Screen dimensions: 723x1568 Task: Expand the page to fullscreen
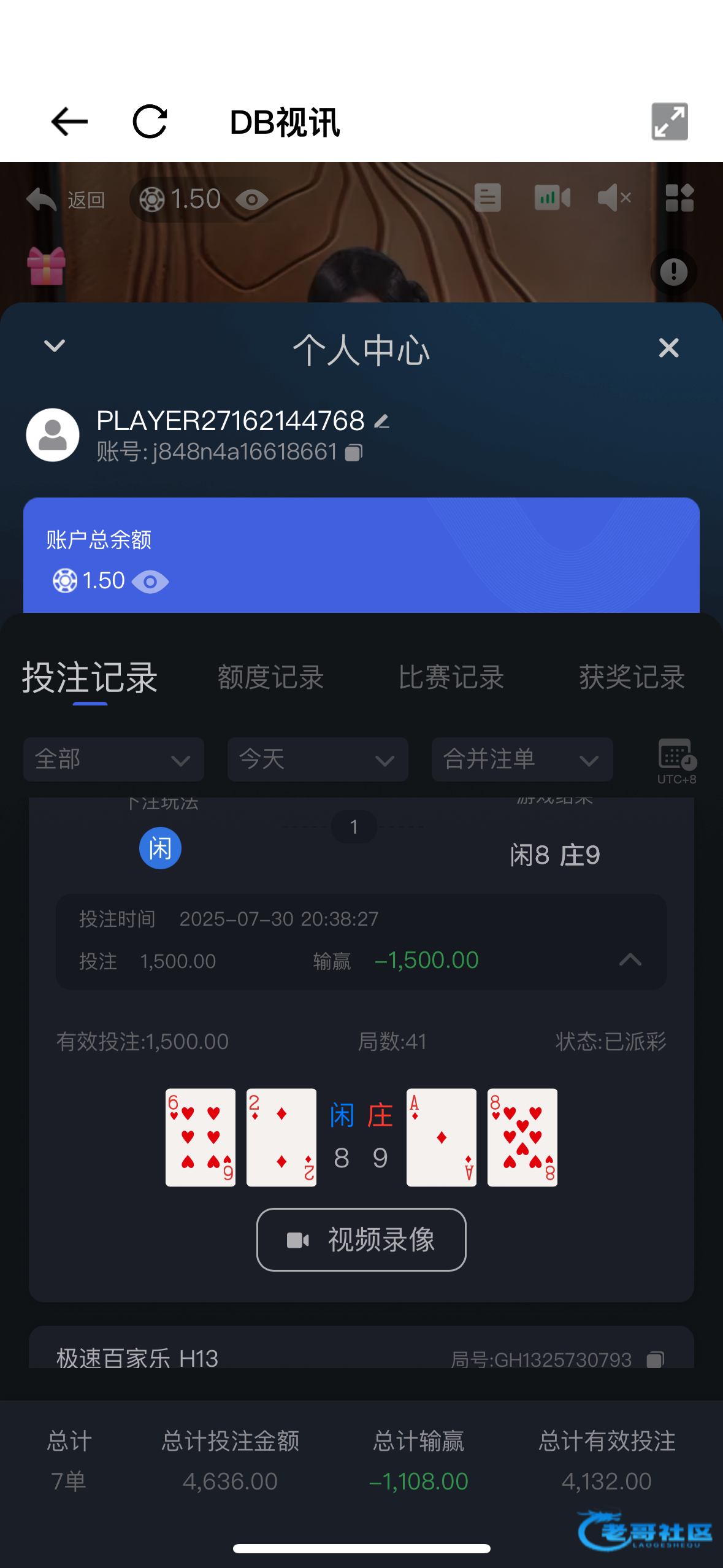[669, 121]
